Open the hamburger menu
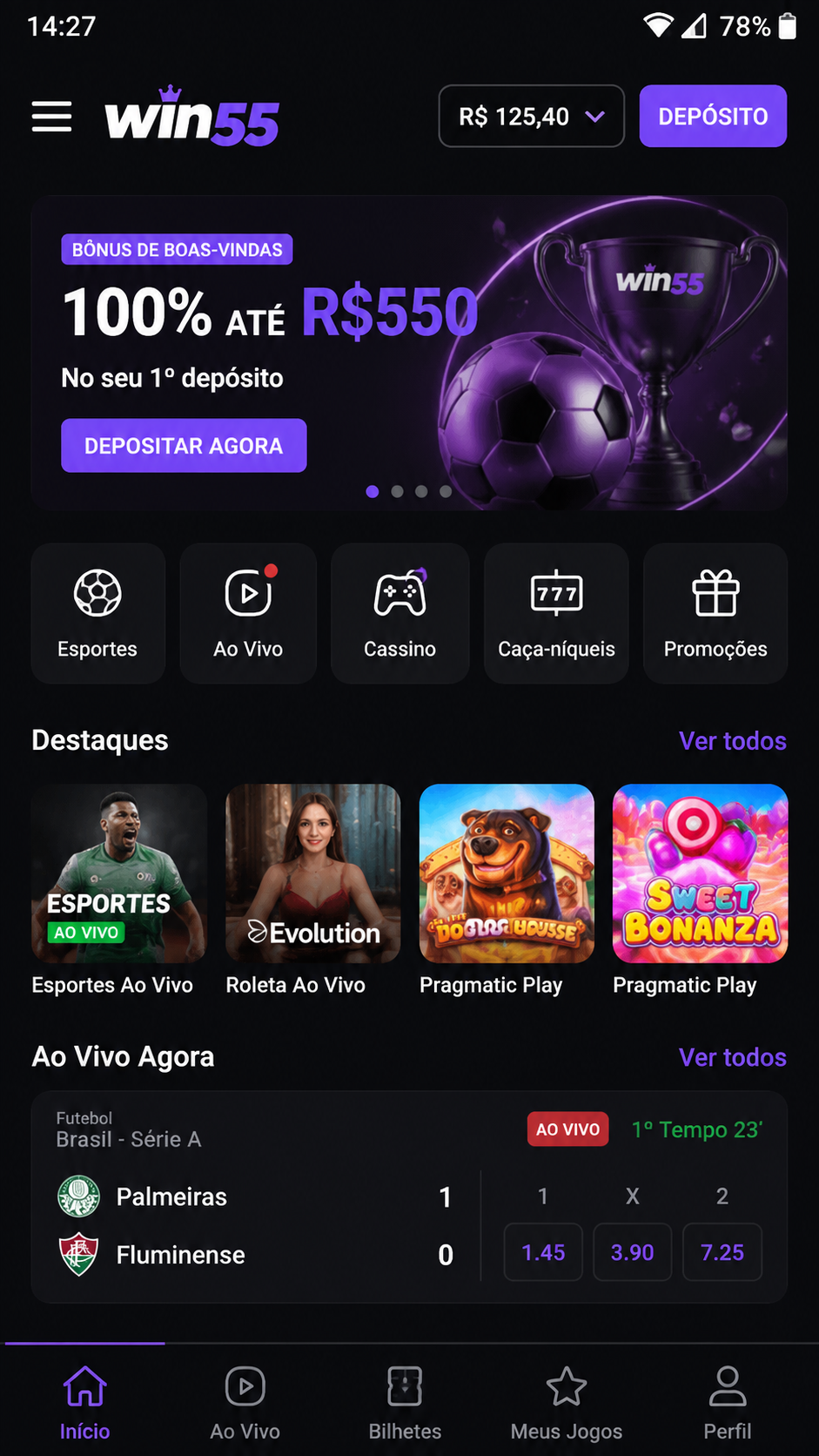The width and height of the screenshot is (819, 1456). click(51, 117)
